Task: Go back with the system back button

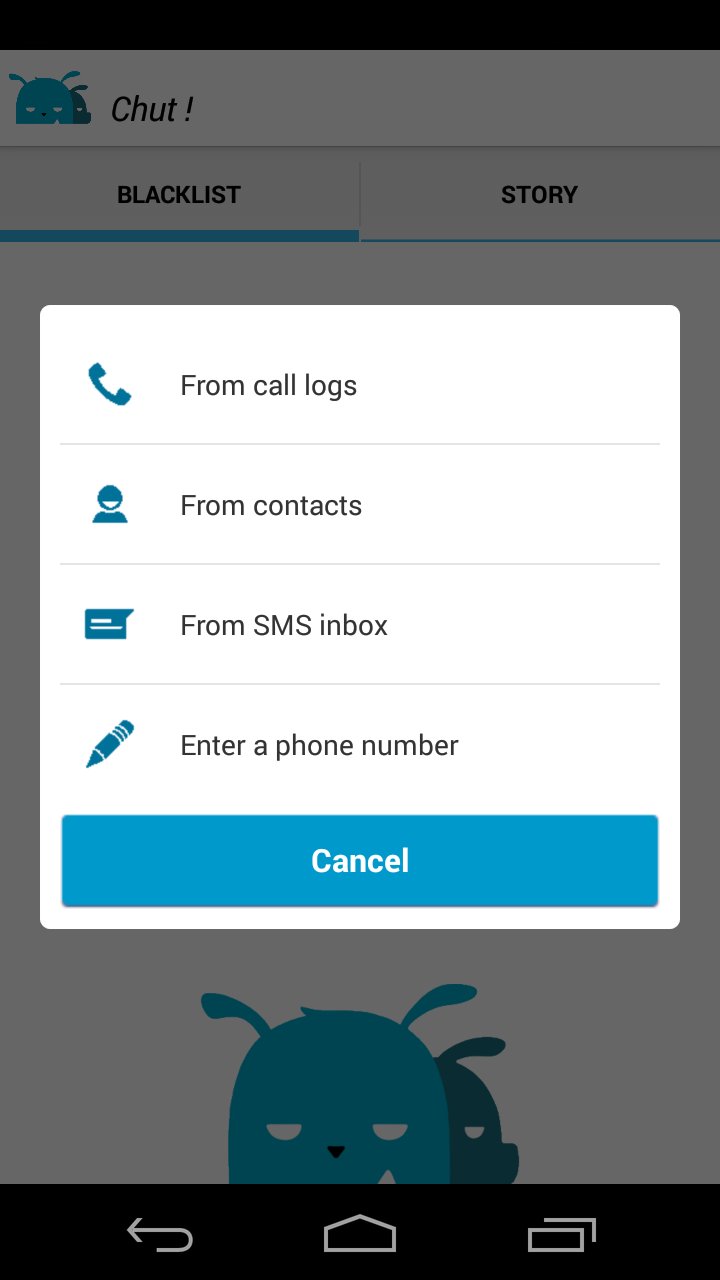Action: pos(160,1234)
